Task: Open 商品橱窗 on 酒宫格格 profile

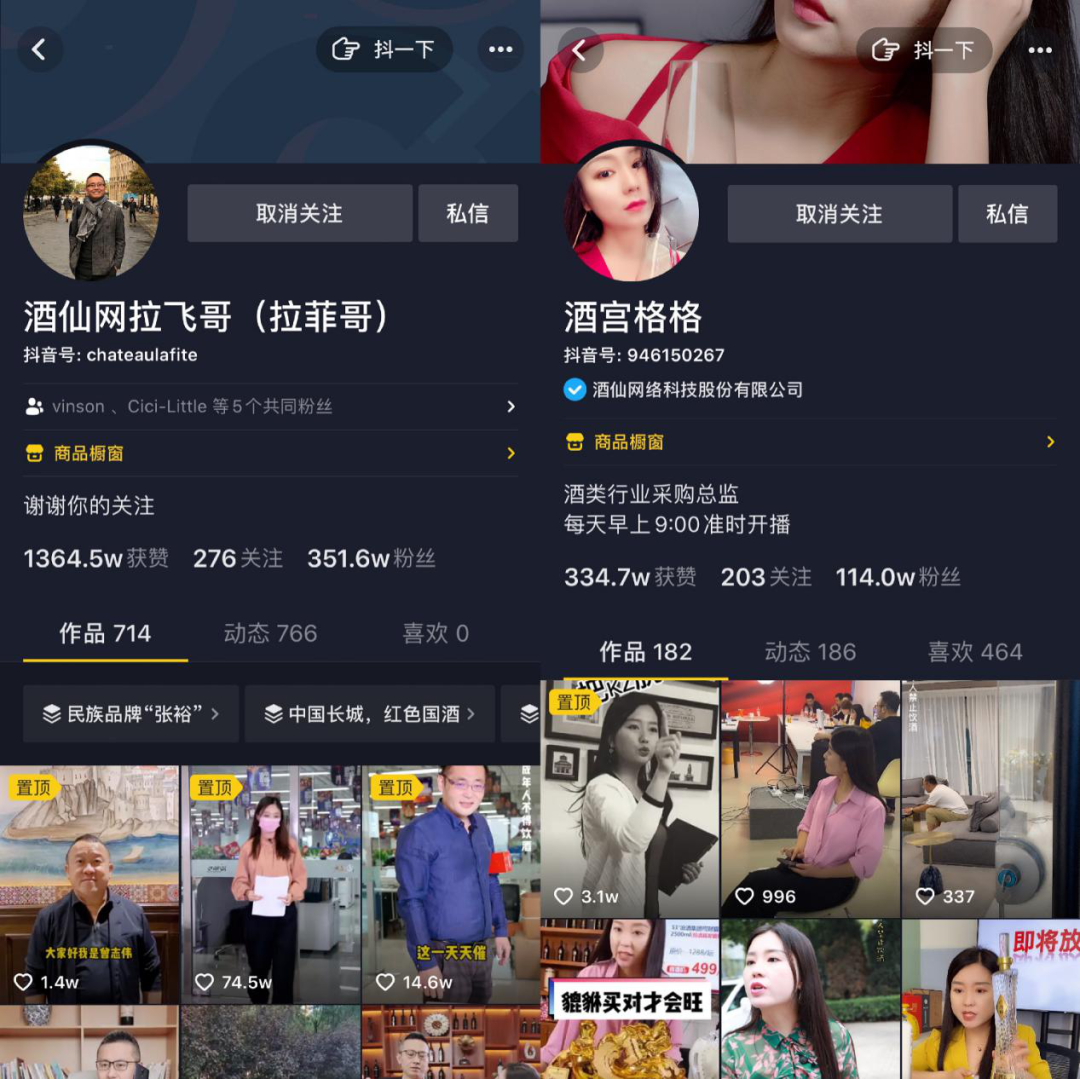Action: [x=810, y=441]
